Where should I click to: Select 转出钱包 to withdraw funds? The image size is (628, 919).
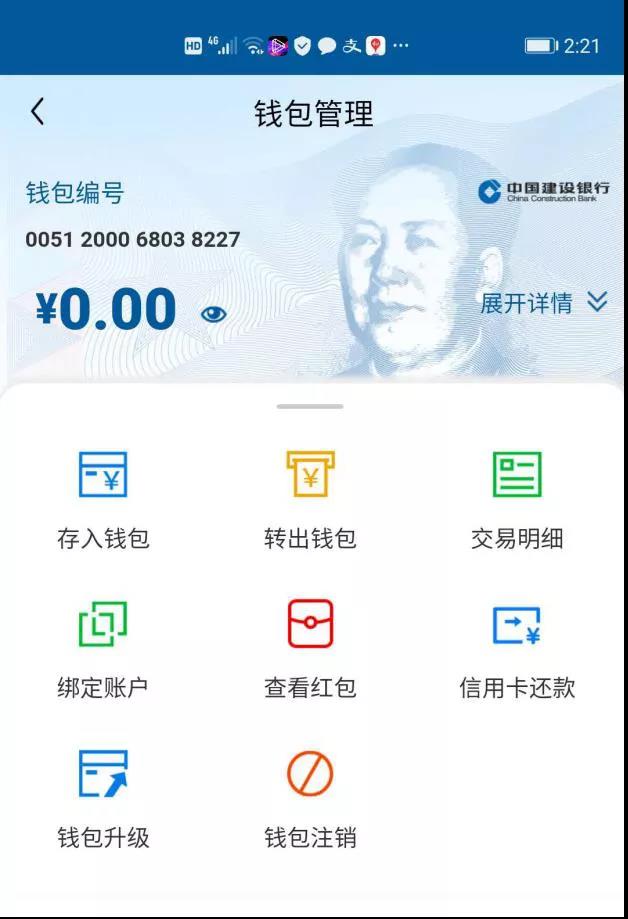pyautogui.click(x=310, y=498)
